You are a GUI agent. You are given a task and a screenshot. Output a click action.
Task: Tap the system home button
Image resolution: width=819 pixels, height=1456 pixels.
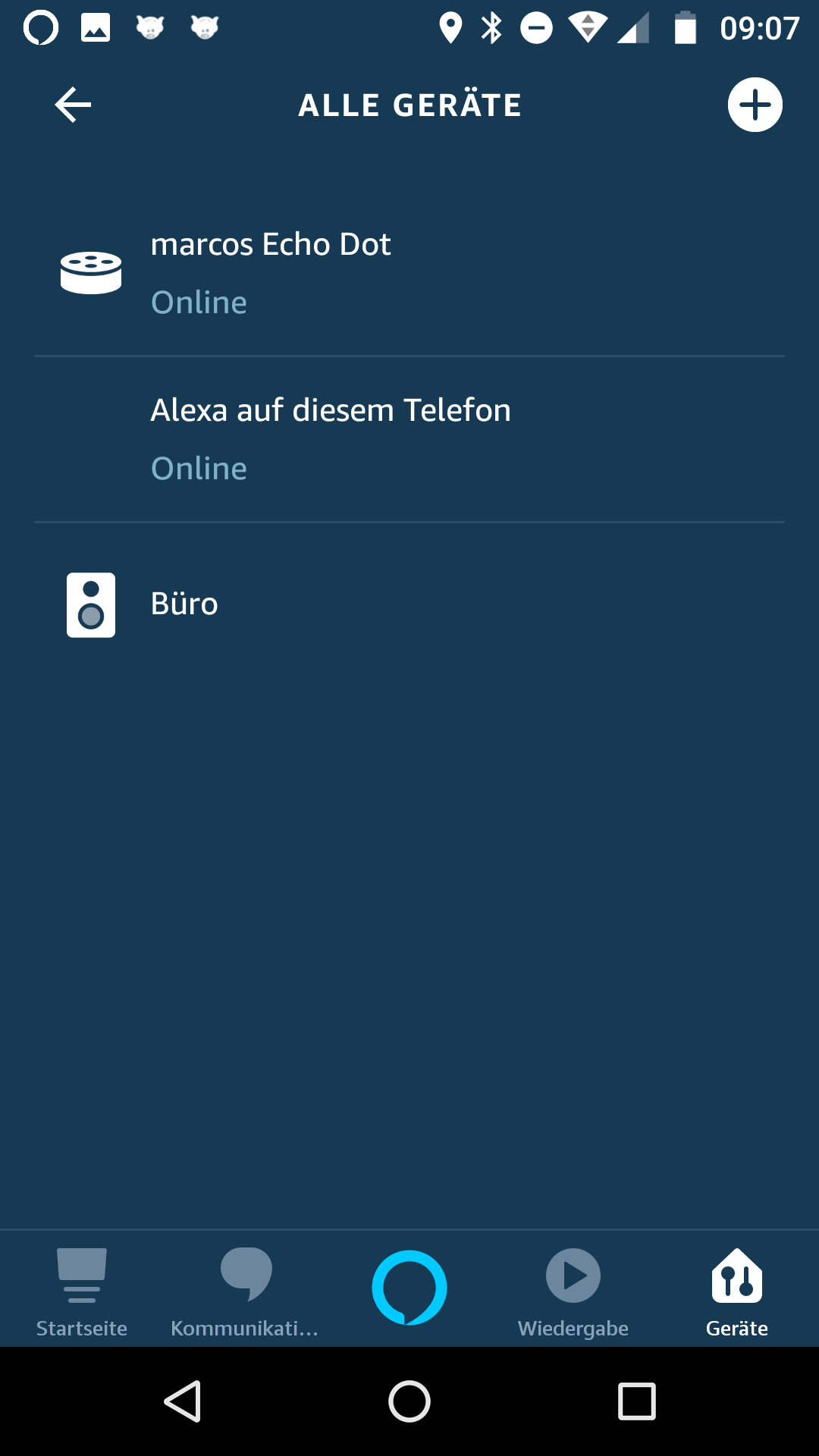pyautogui.click(x=409, y=1401)
